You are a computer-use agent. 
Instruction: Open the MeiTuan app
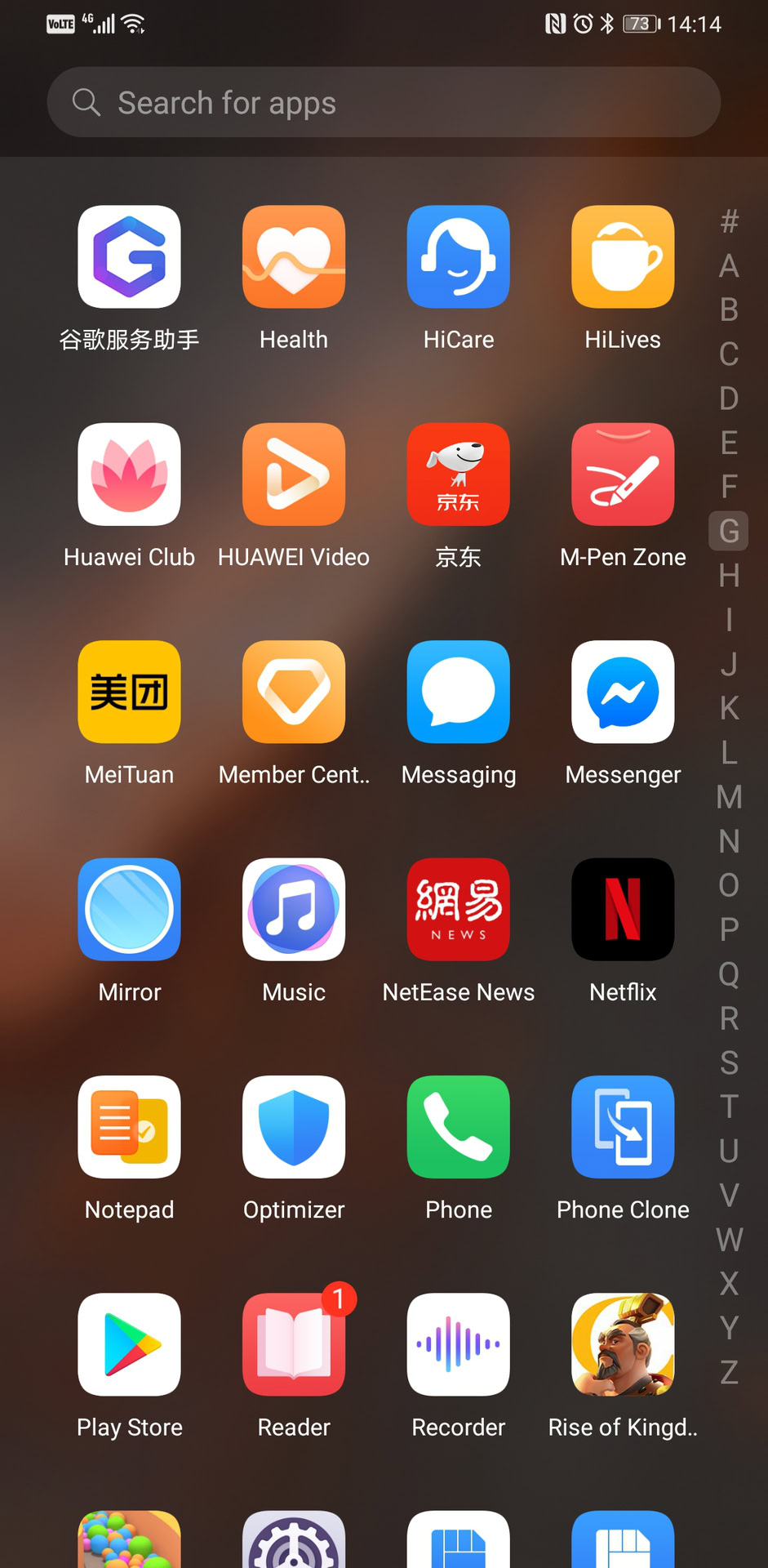click(x=130, y=693)
